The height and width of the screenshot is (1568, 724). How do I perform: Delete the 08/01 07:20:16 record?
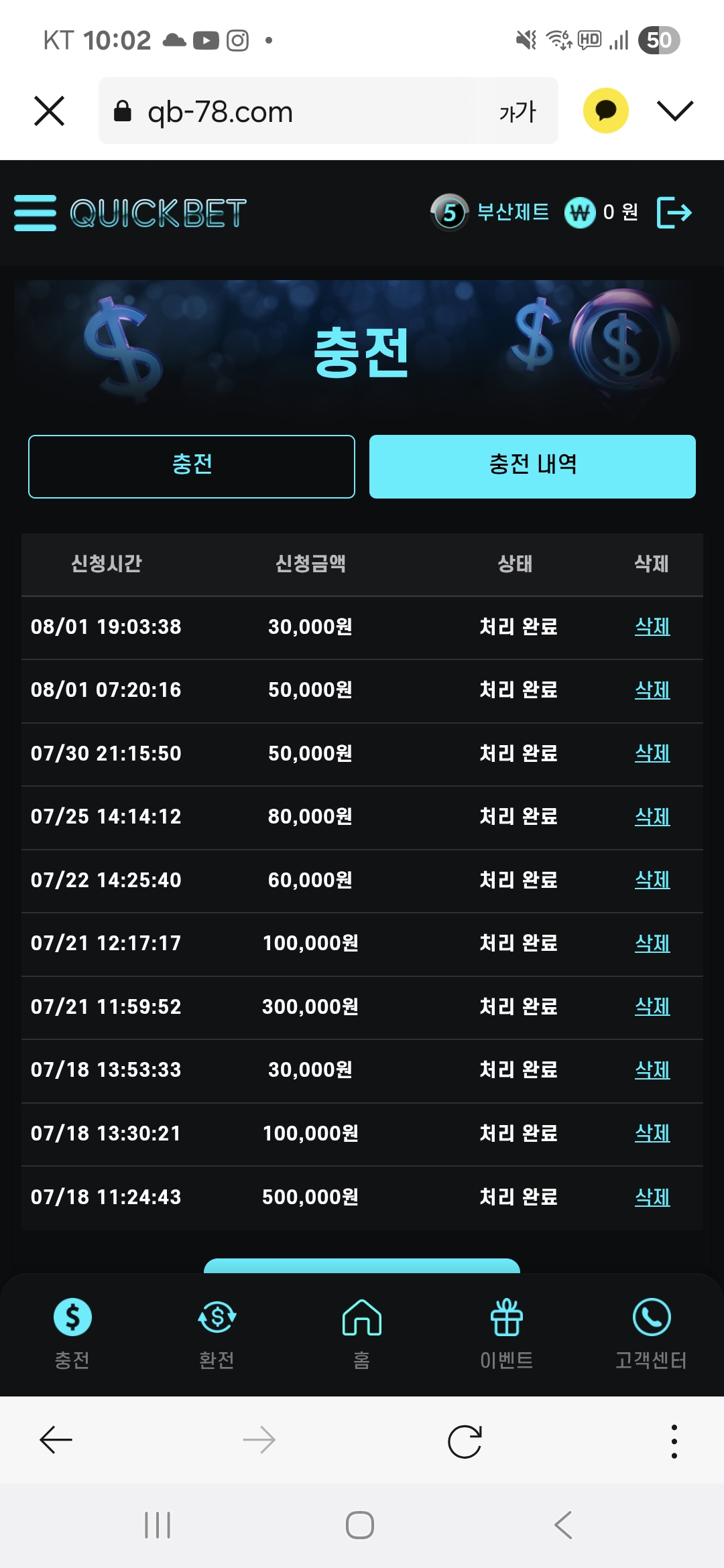(x=652, y=690)
